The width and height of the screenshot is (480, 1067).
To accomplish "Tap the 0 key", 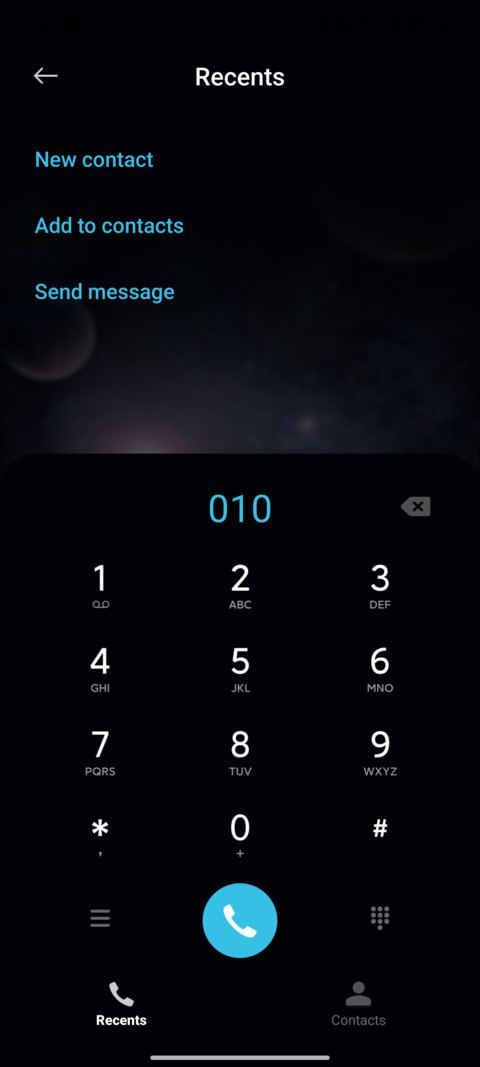I will (240, 837).
